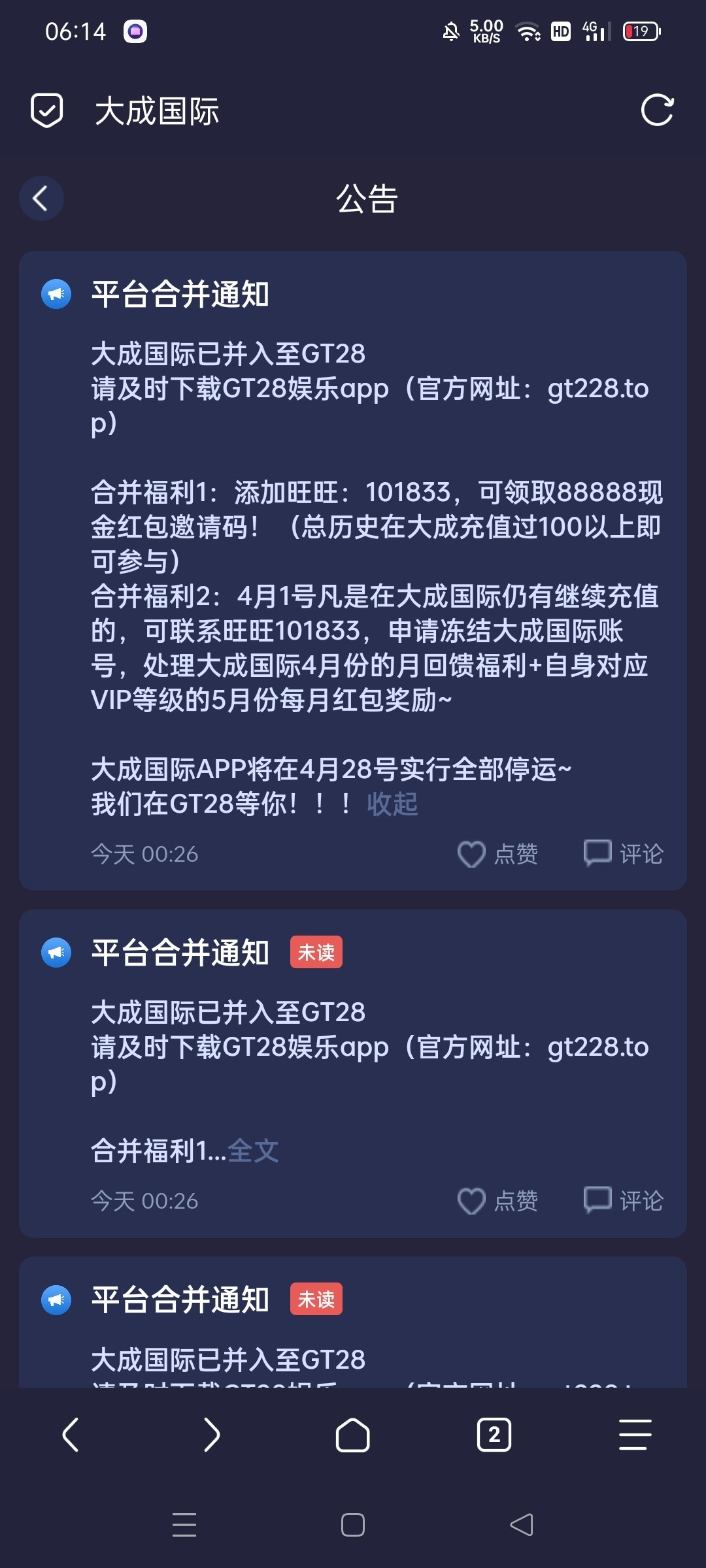Open the browser menu

tap(635, 1435)
